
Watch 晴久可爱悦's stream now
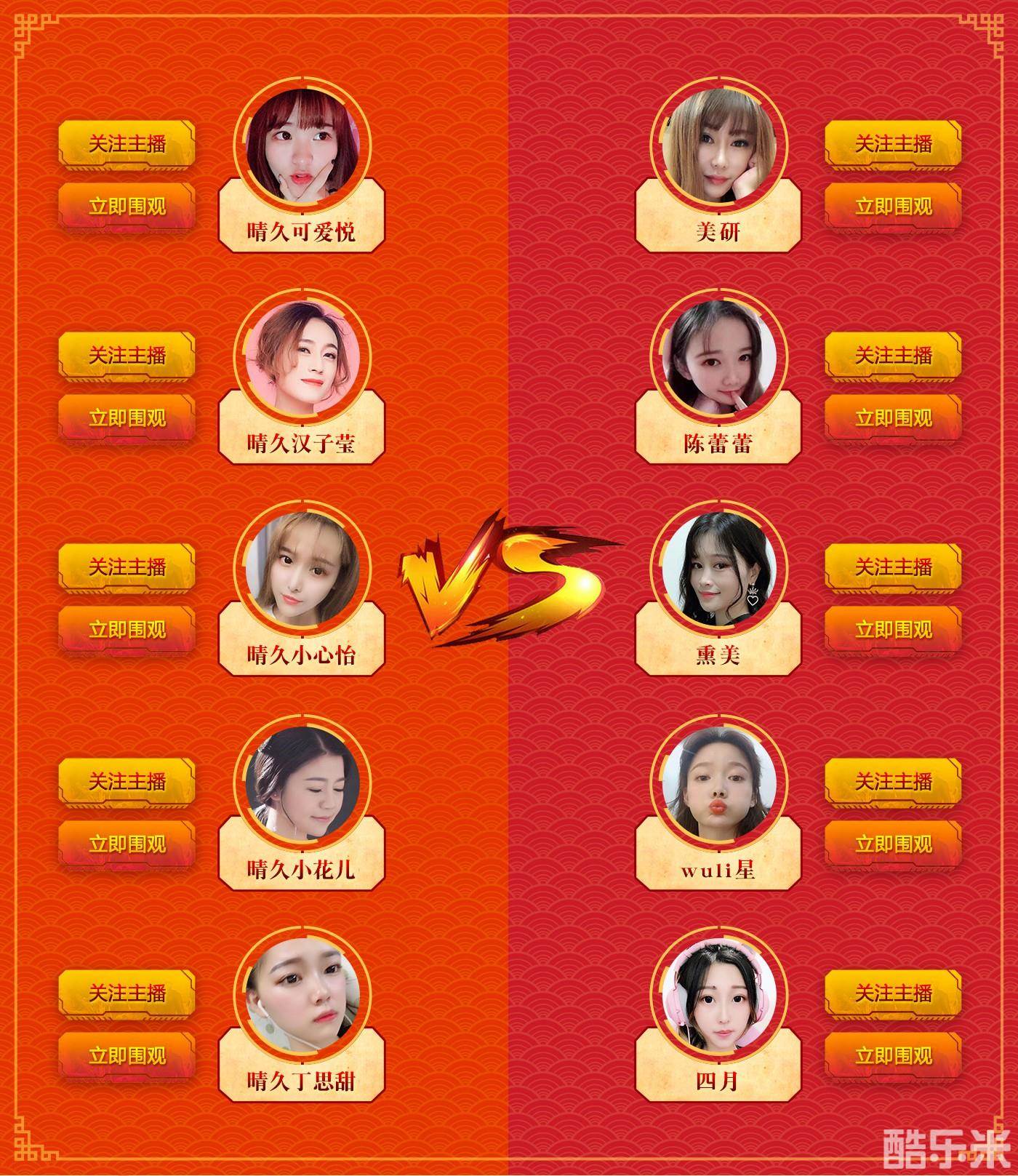(127, 206)
